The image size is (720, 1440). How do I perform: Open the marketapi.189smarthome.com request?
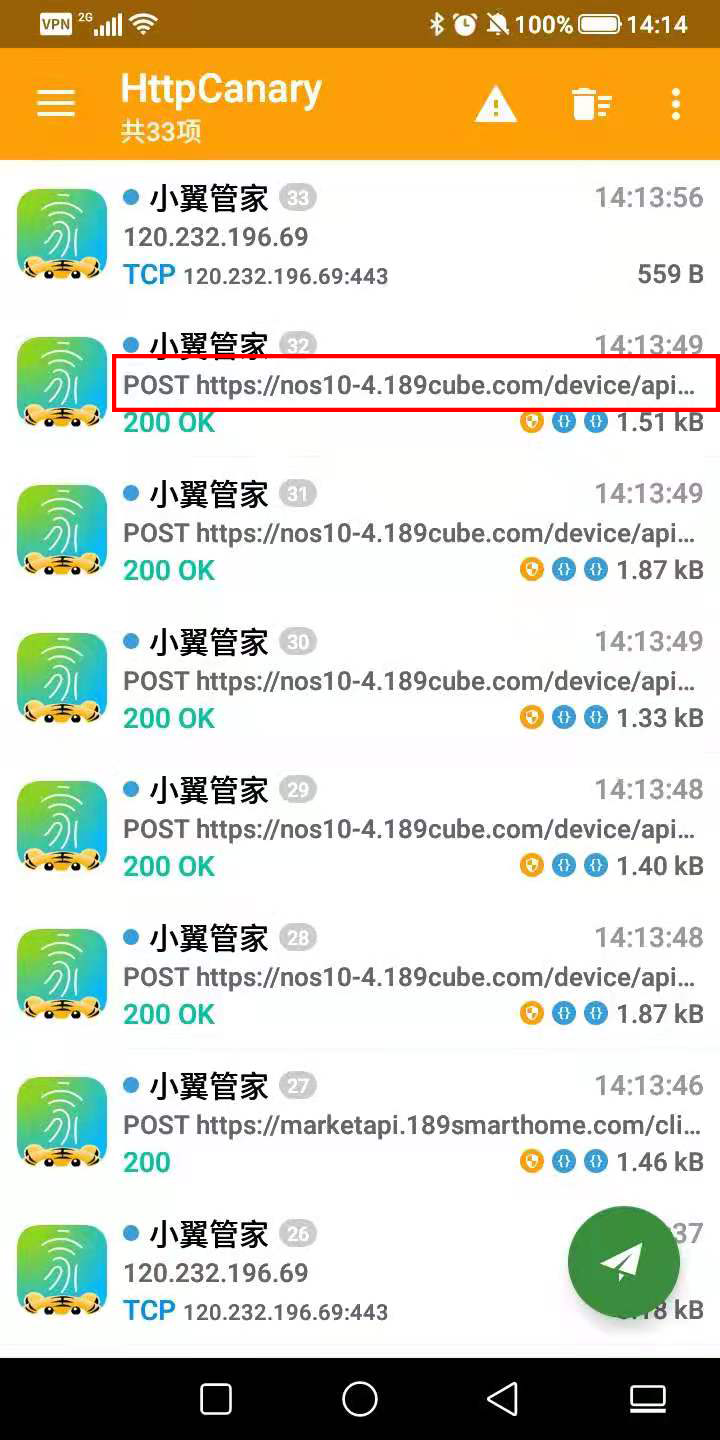pyautogui.click(x=400, y=1125)
